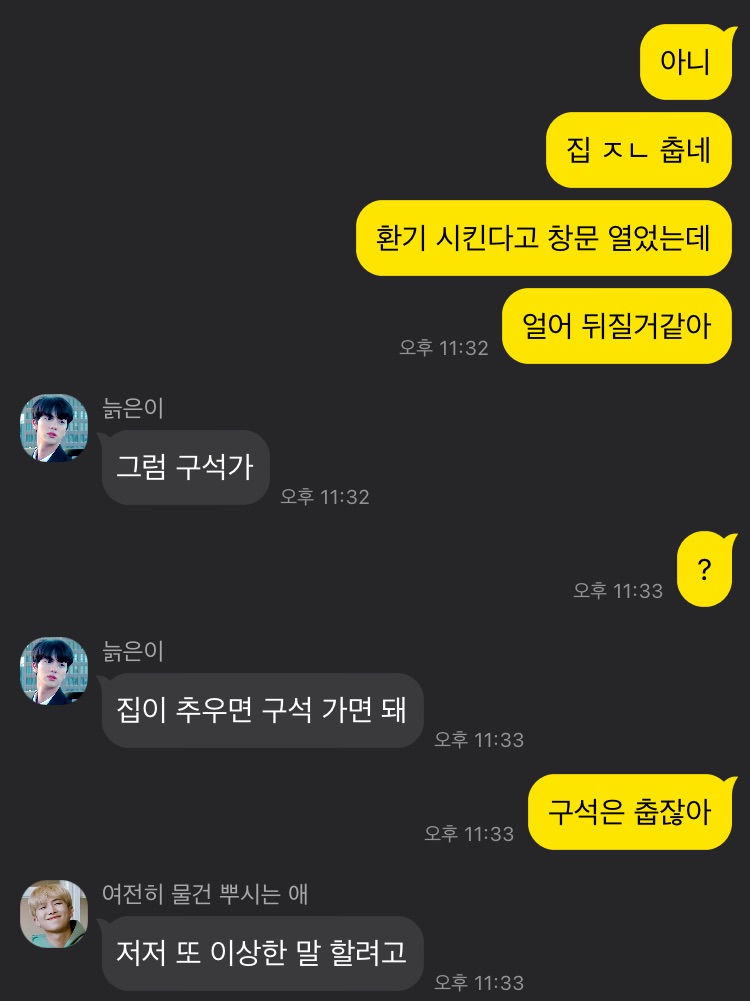This screenshot has width=750, height=1001.
Task: Select the "그럼 구석가" gray reply bubble
Action: (185, 467)
